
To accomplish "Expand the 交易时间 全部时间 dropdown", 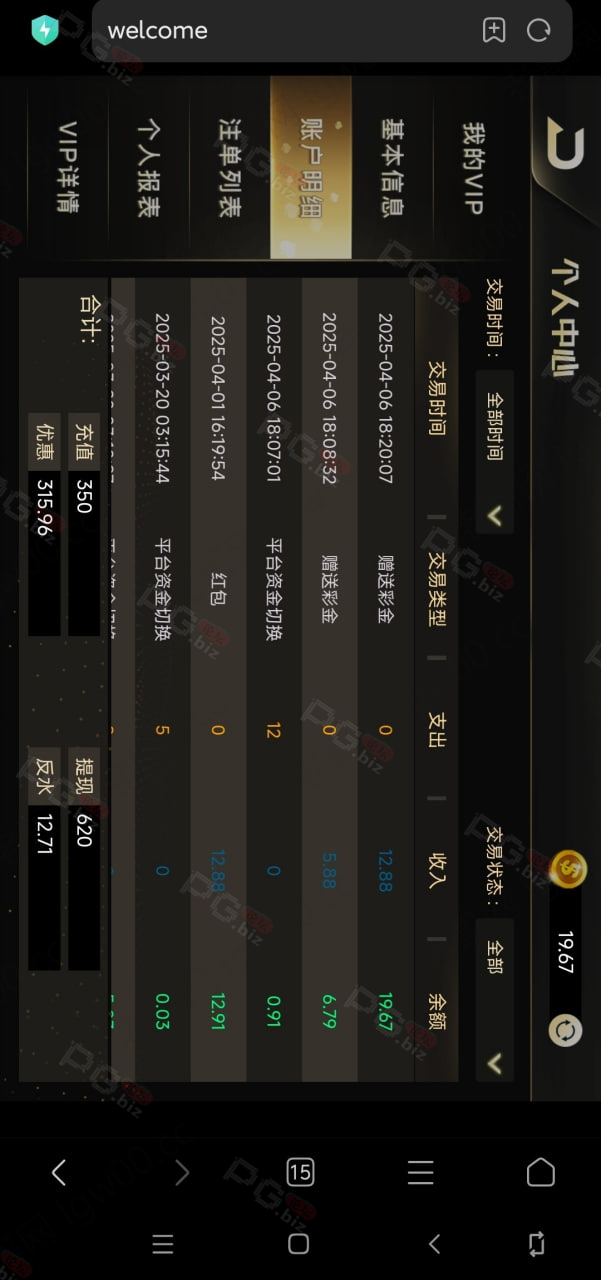I will [x=494, y=451].
